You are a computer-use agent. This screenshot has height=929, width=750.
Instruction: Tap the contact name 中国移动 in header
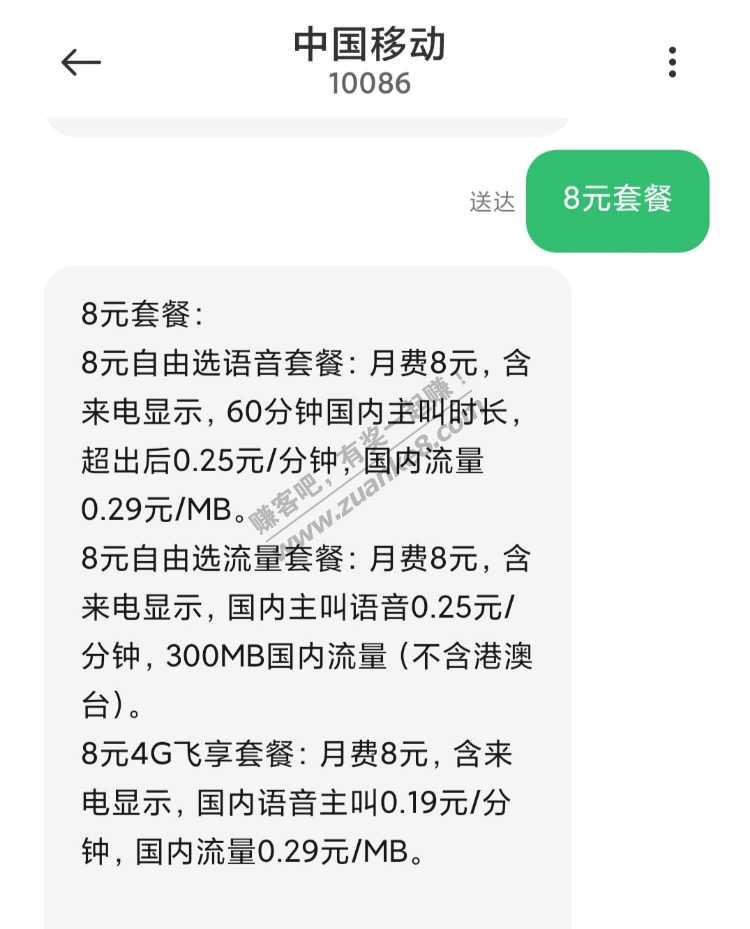pos(374,45)
